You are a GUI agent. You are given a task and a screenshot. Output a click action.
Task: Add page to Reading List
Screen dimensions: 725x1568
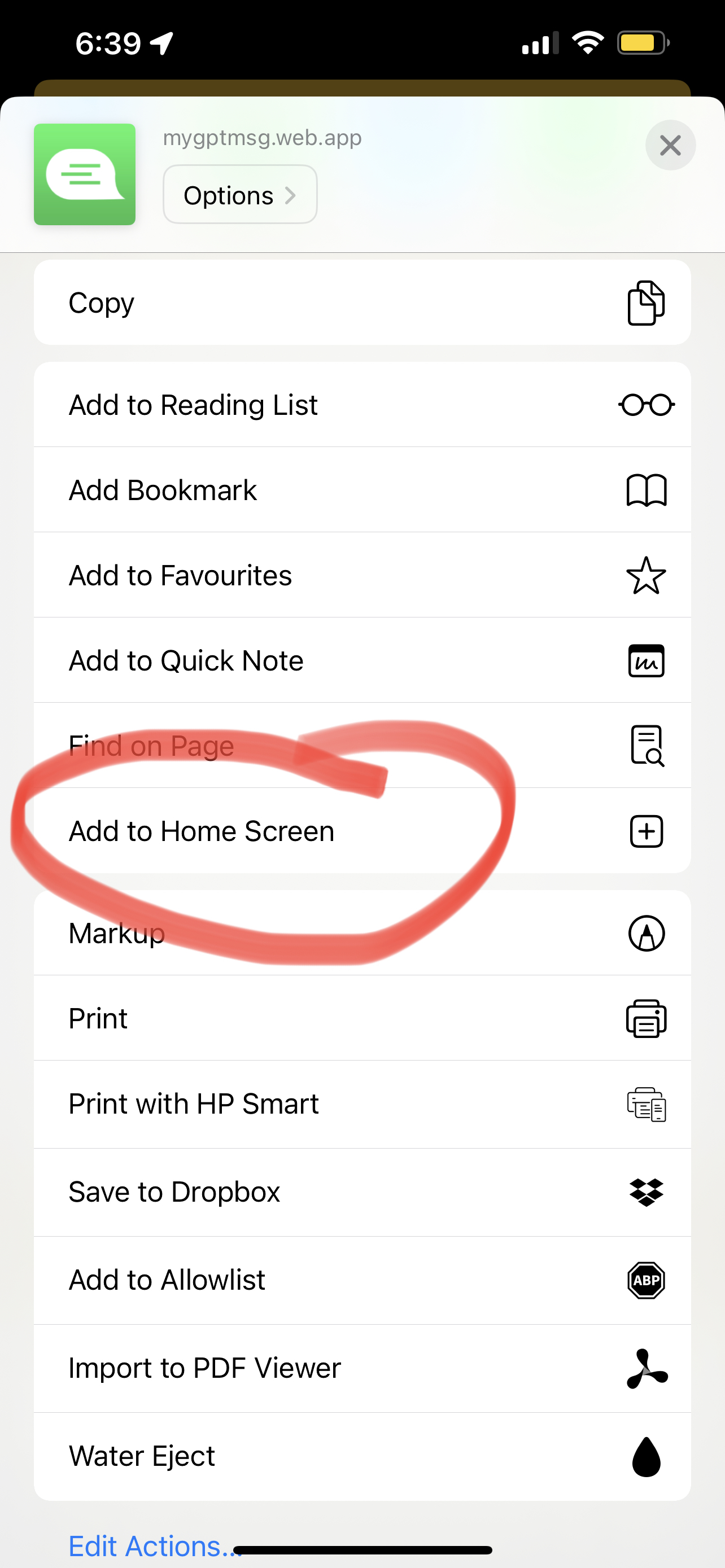click(x=362, y=405)
